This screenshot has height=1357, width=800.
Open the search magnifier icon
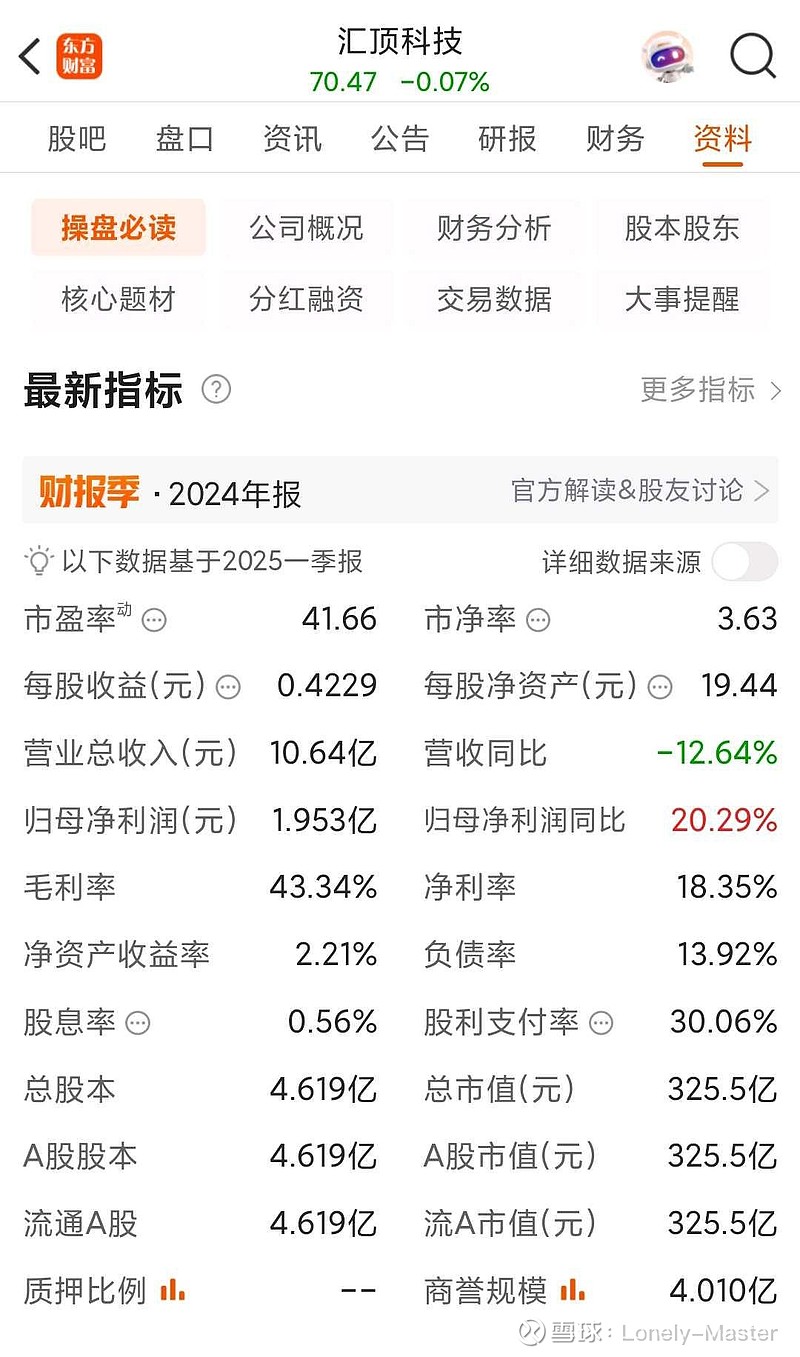click(x=752, y=55)
